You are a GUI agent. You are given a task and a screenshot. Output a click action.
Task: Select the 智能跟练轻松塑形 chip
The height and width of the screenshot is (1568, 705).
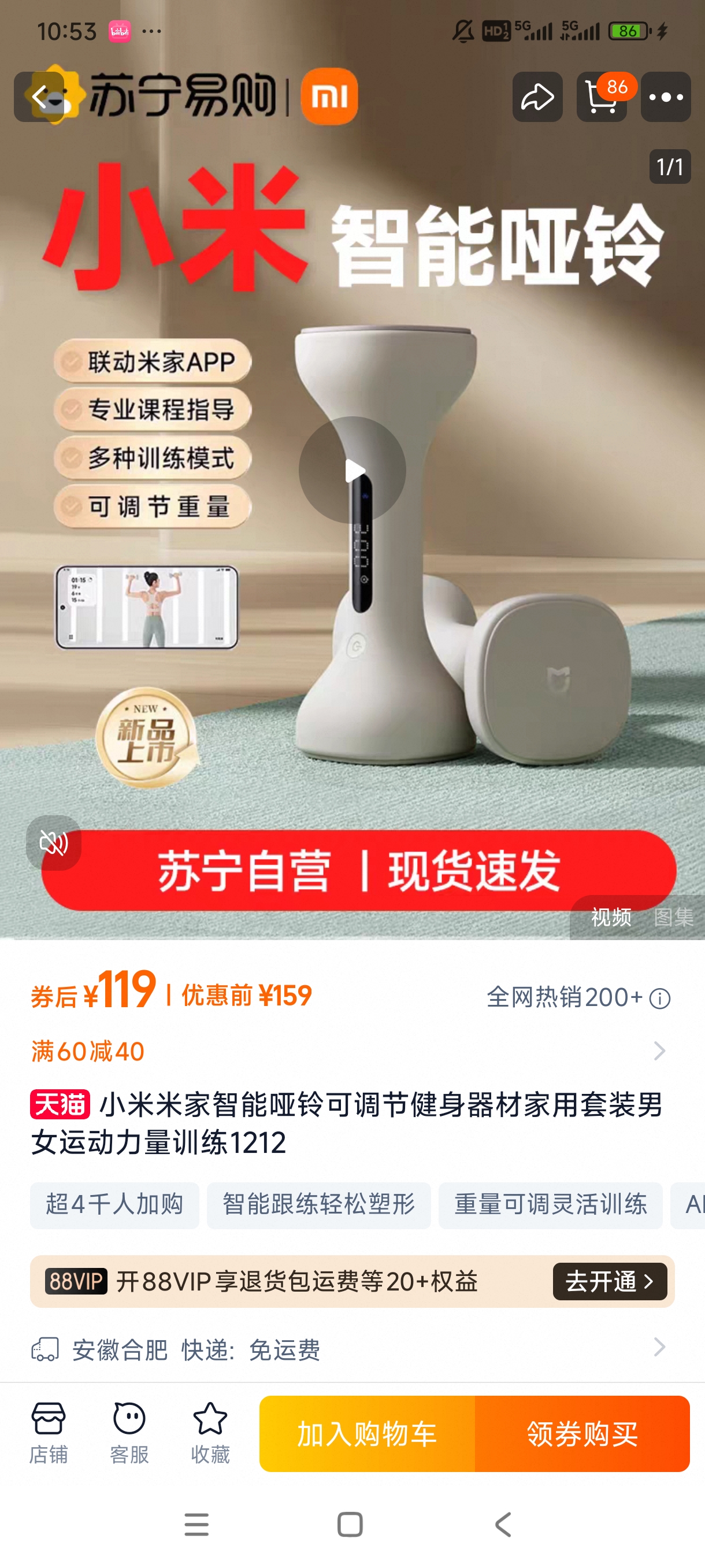pos(319,1205)
